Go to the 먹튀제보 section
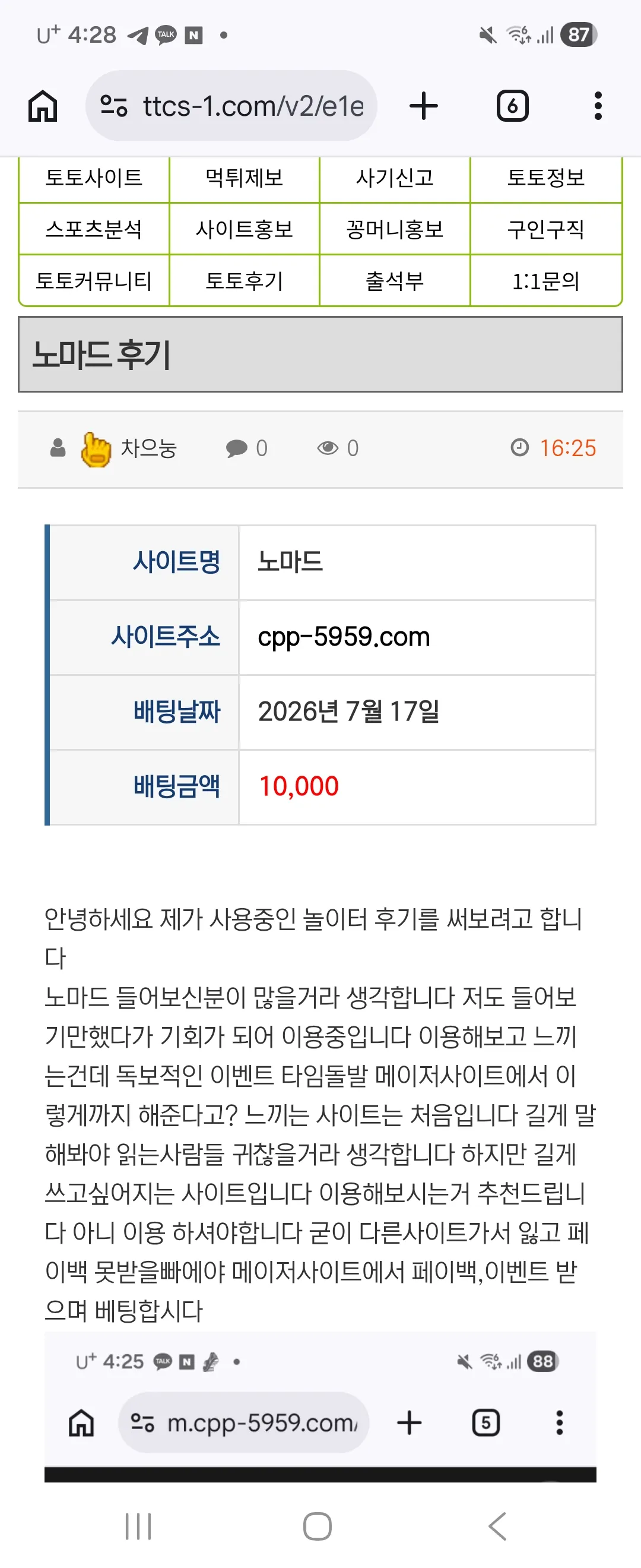The height and width of the screenshot is (1568, 641). pyautogui.click(x=245, y=178)
